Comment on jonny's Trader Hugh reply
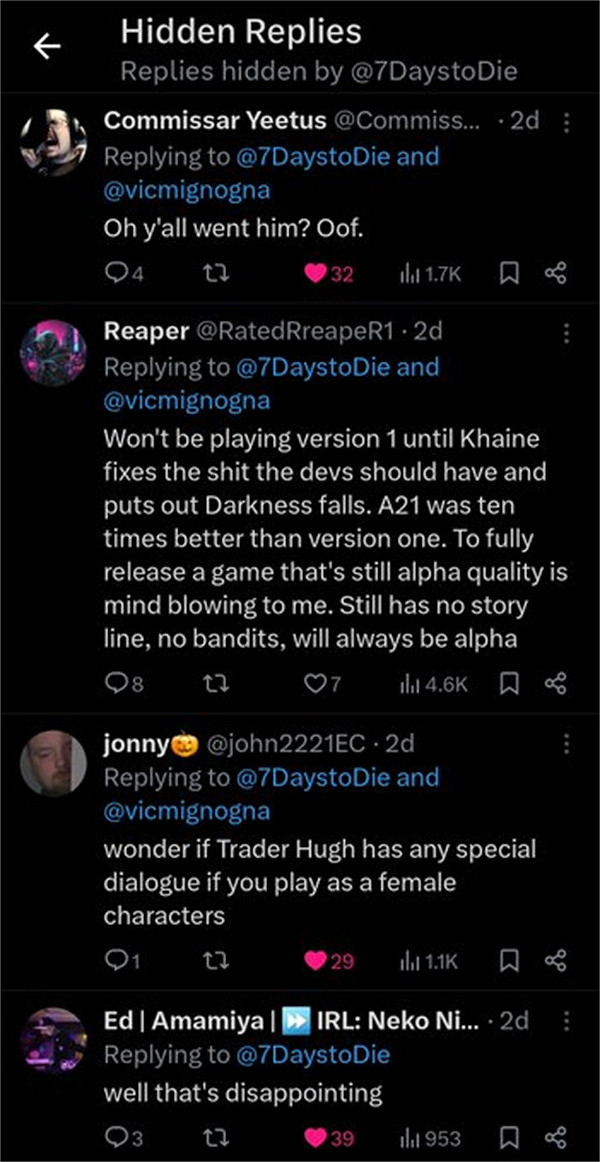 (x=116, y=961)
